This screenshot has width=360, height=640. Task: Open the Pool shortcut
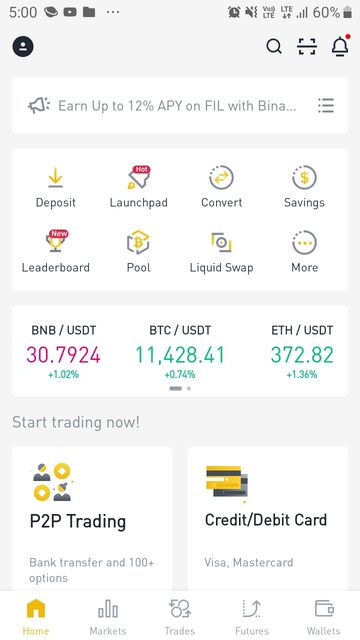coord(138,252)
